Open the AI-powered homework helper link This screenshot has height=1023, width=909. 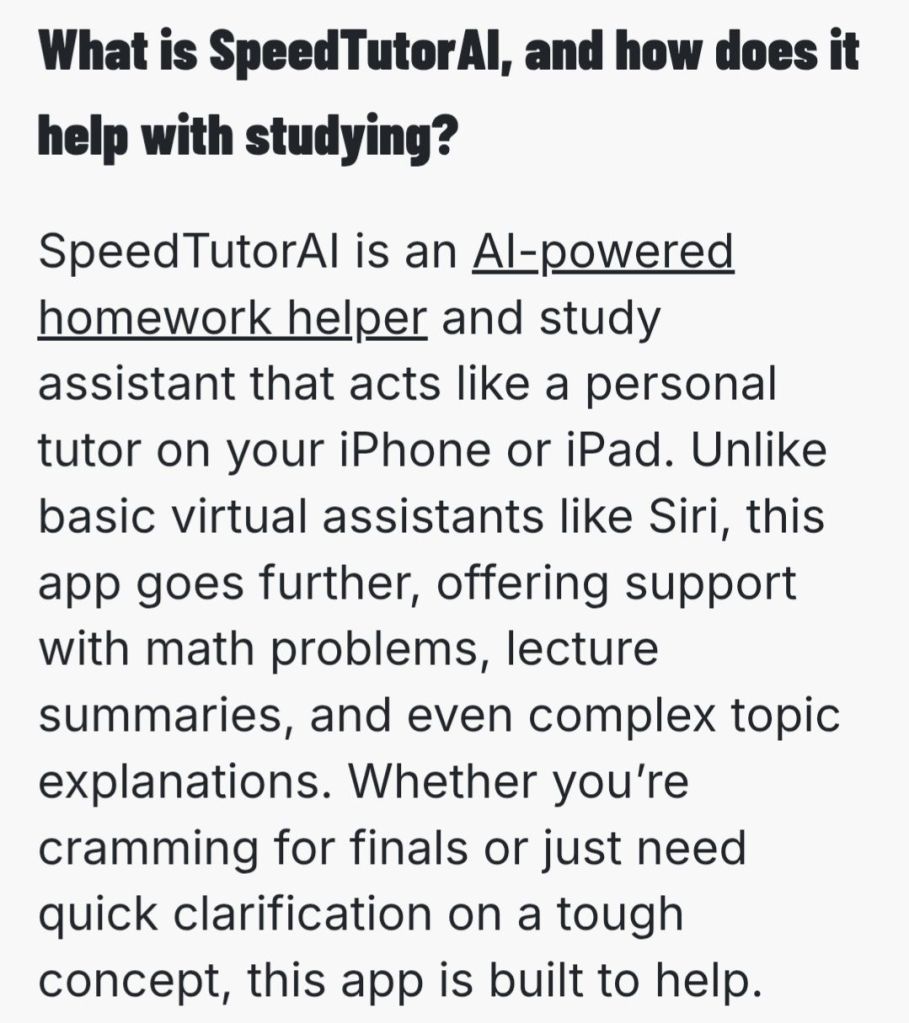(603, 254)
